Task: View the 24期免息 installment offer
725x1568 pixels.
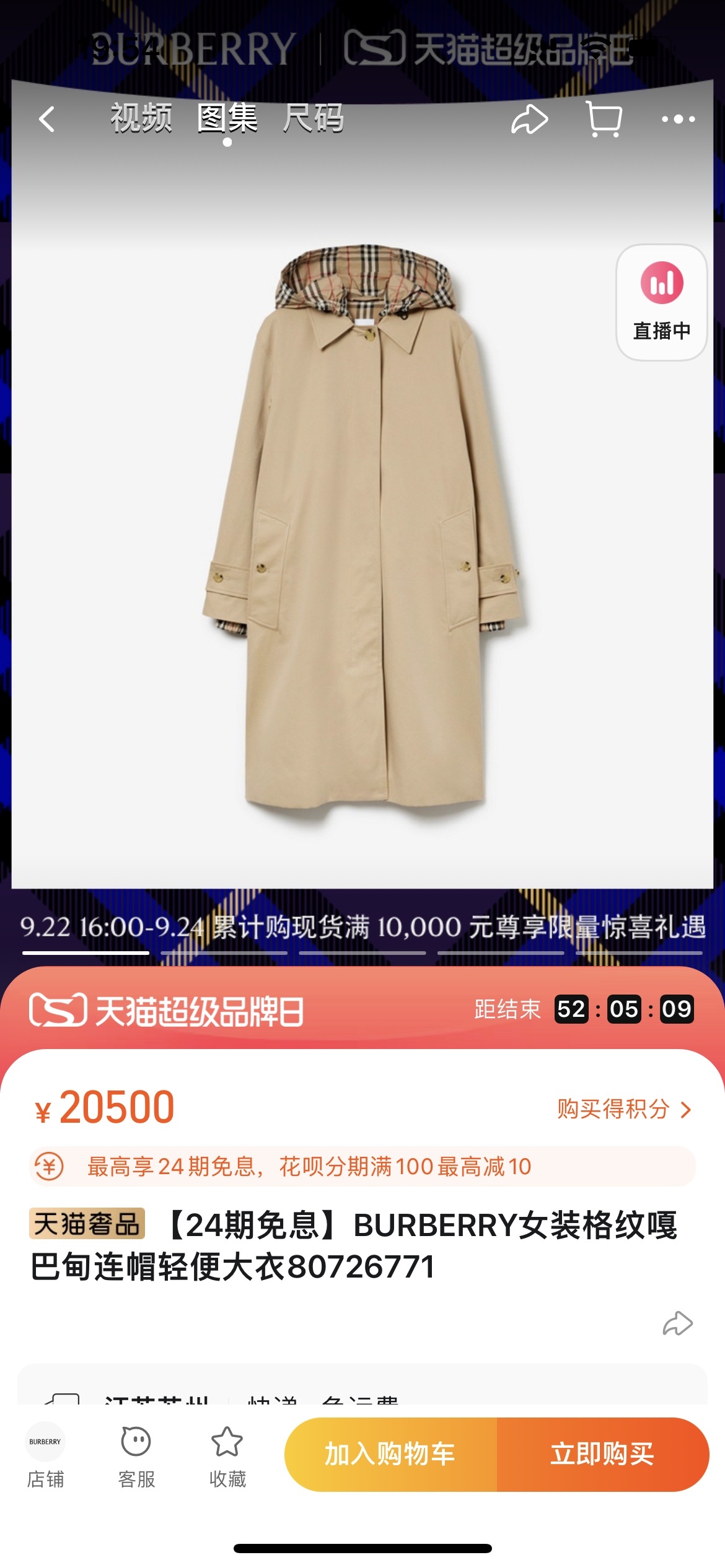Action: point(362,1166)
